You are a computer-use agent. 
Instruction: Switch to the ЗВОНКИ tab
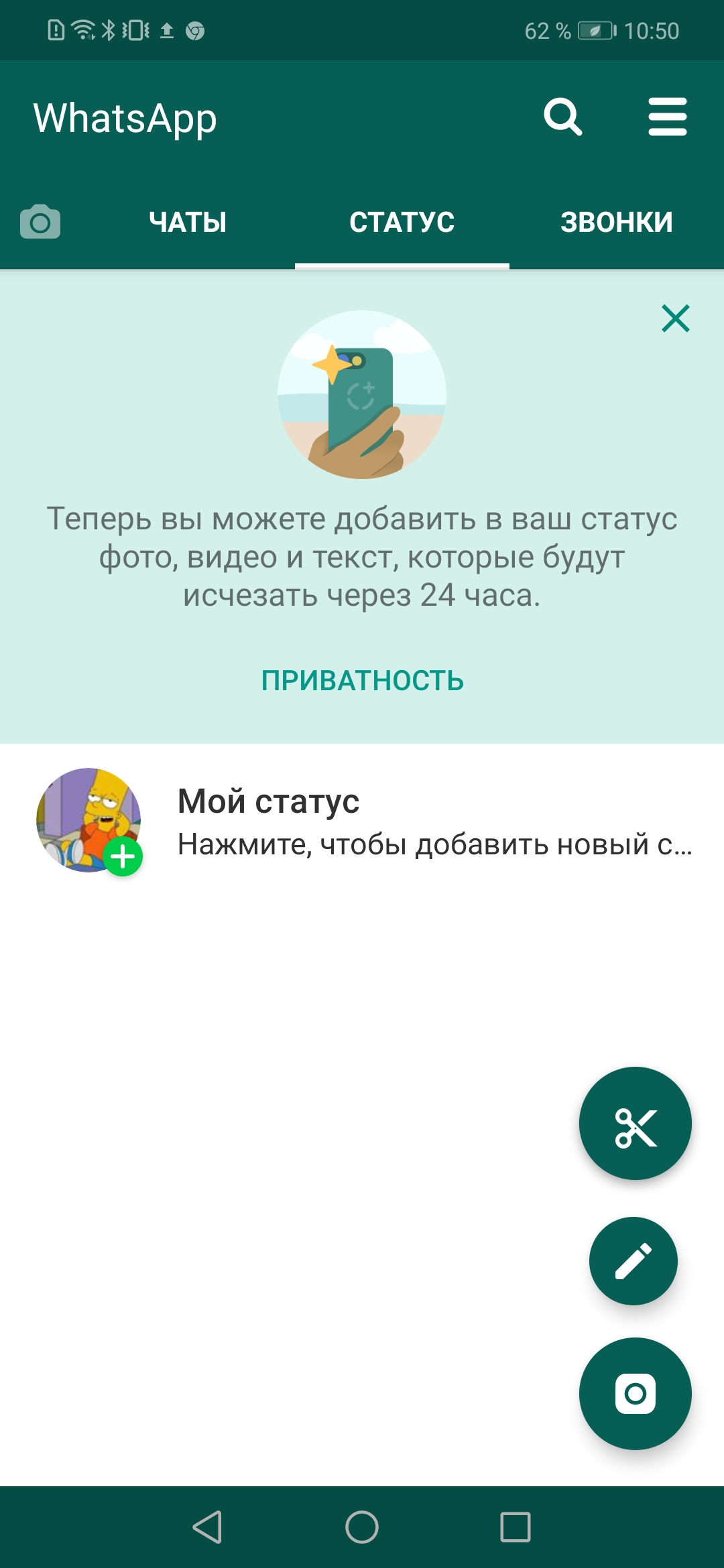point(616,222)
